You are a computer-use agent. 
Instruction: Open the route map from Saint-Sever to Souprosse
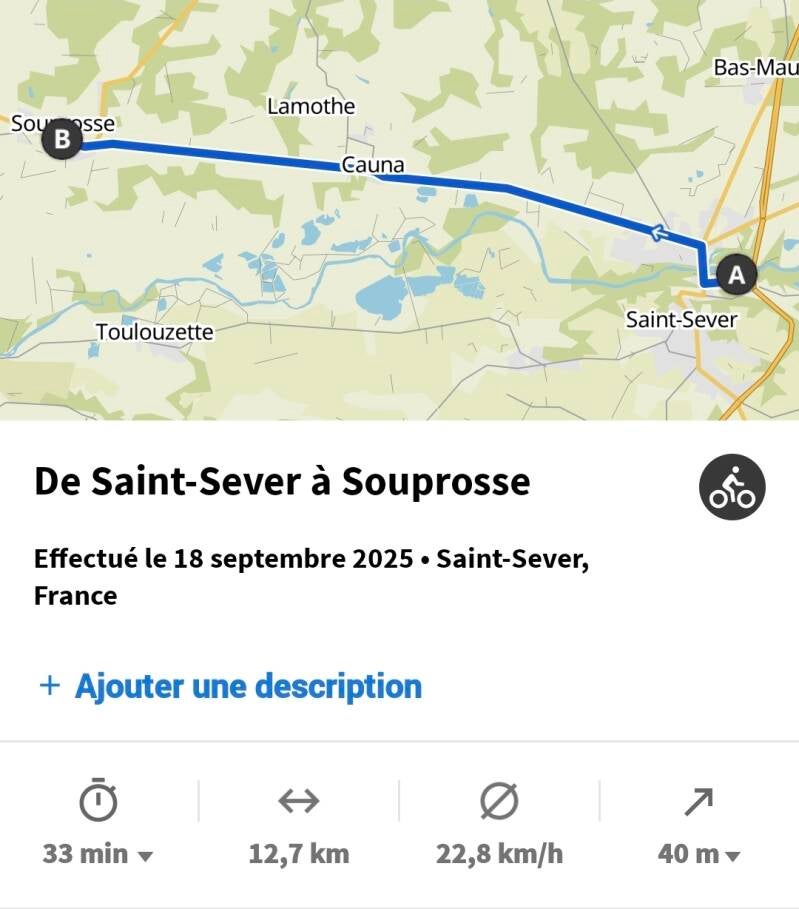coord(400,210)
